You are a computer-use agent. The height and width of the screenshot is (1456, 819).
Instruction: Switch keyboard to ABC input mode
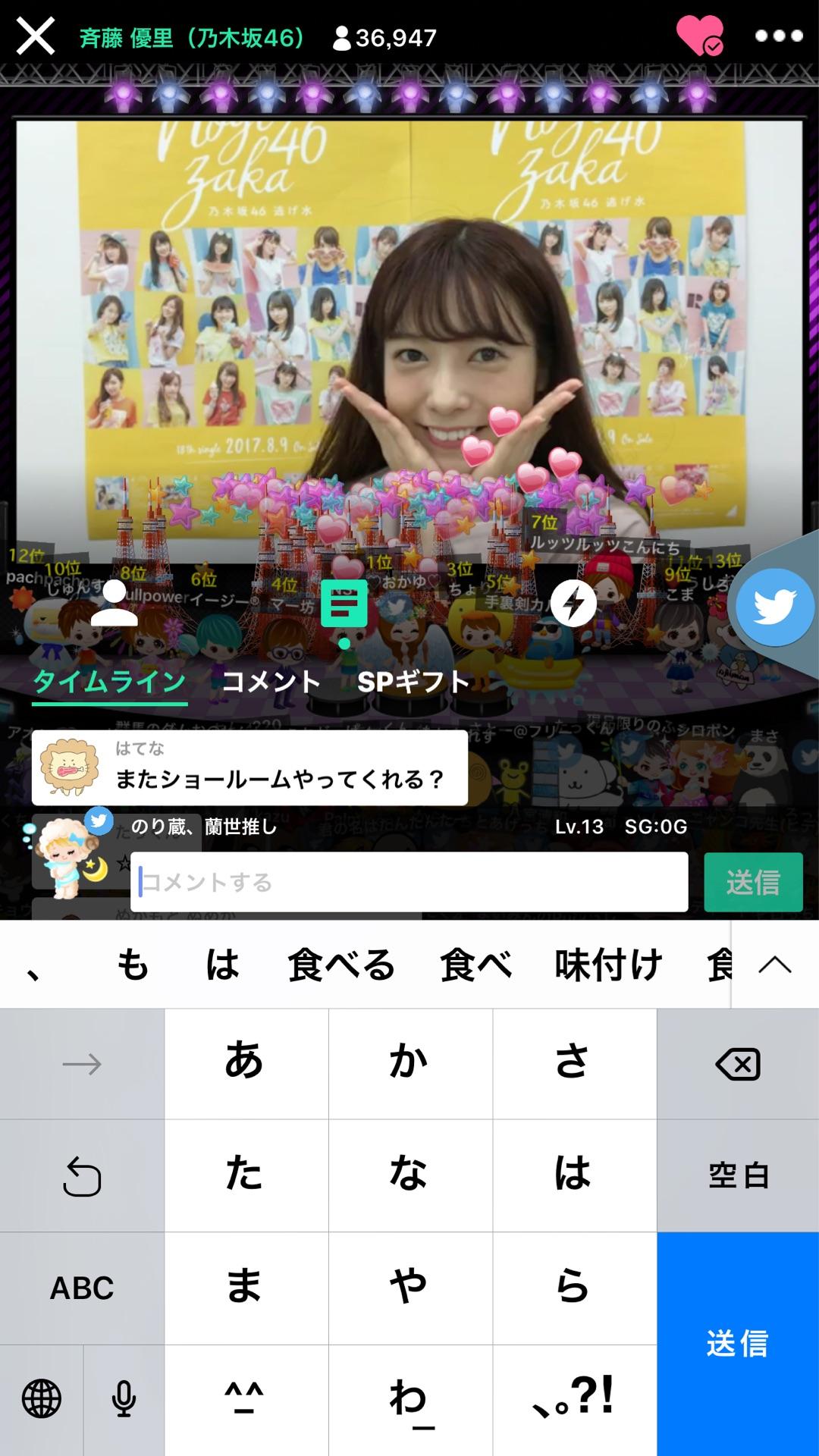(80, 1288)
